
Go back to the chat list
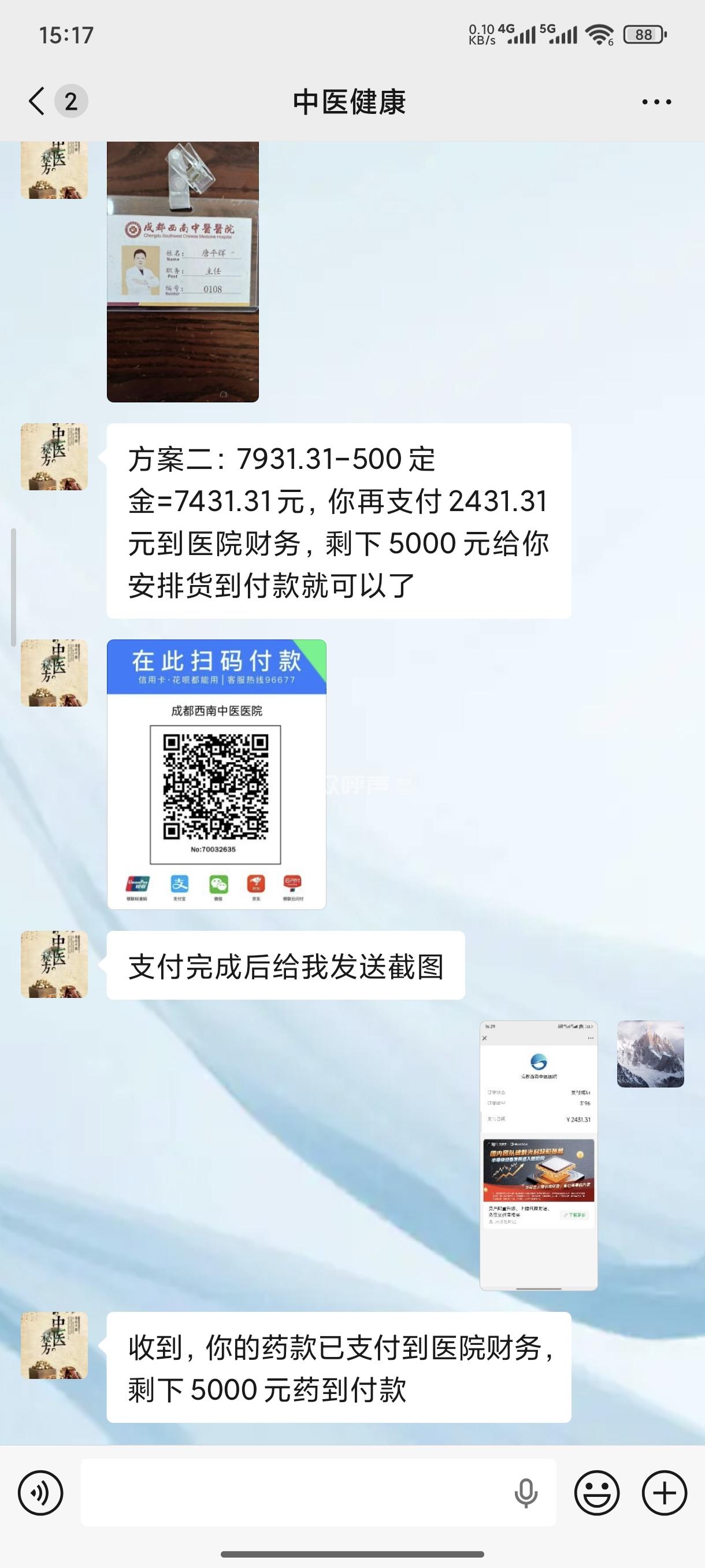click(38, 101)
